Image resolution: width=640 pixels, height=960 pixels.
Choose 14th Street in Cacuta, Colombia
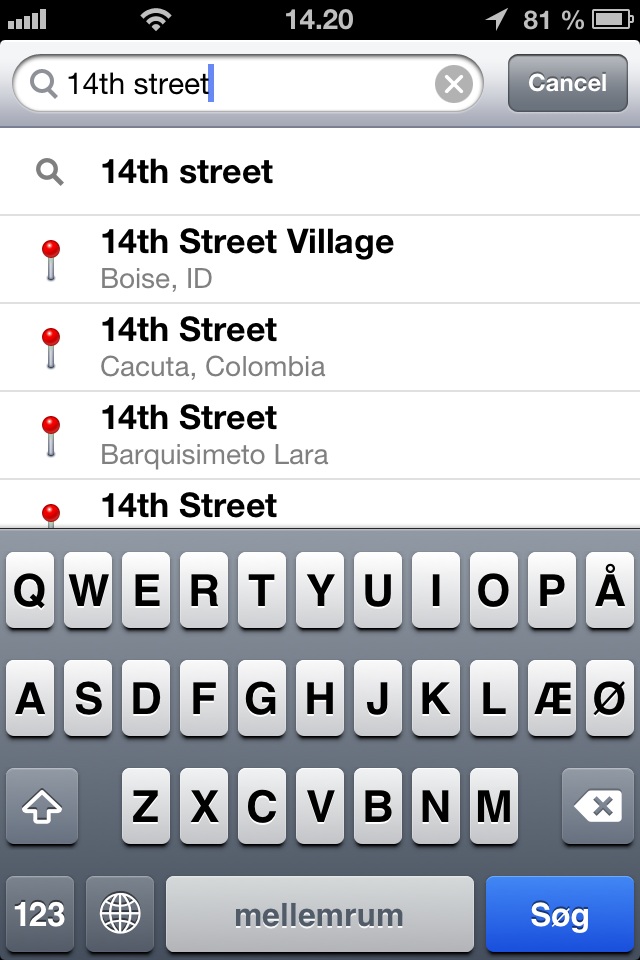(x=320, y=346)
